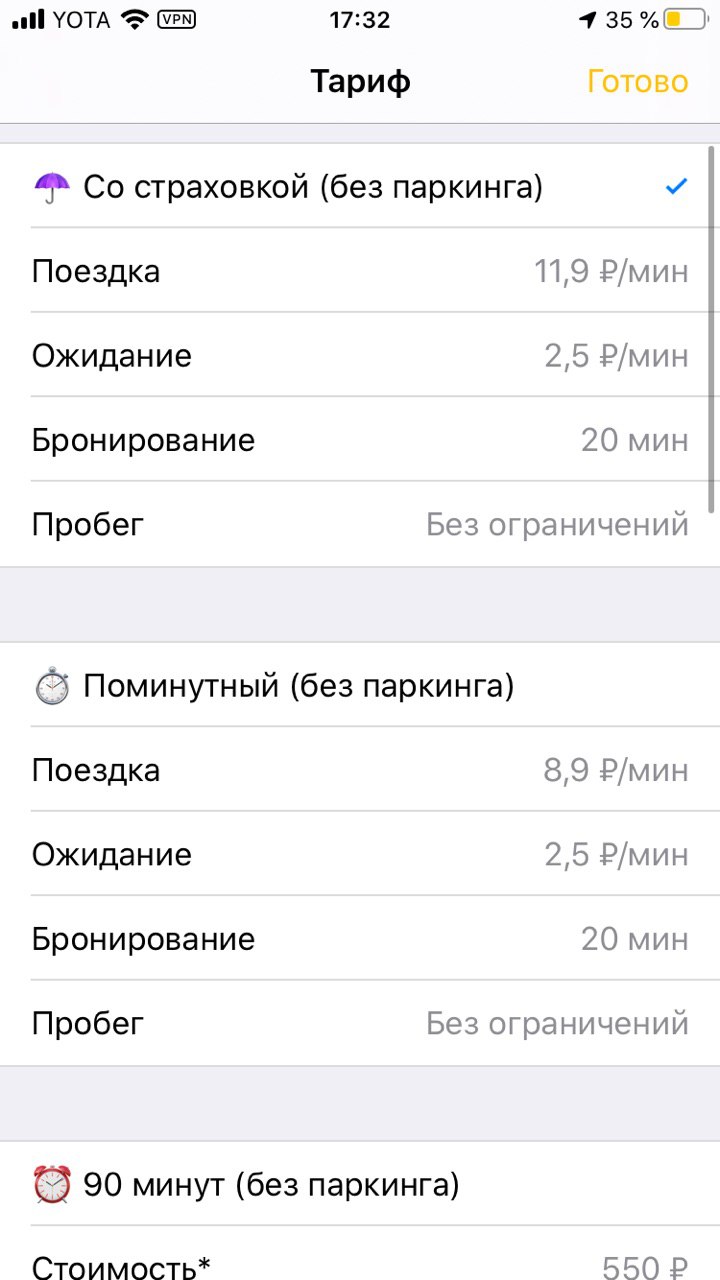This screenshot has width=720, height=1280.
Task: Tap Готово to confirm tariff
Action: tap(637, 81)
